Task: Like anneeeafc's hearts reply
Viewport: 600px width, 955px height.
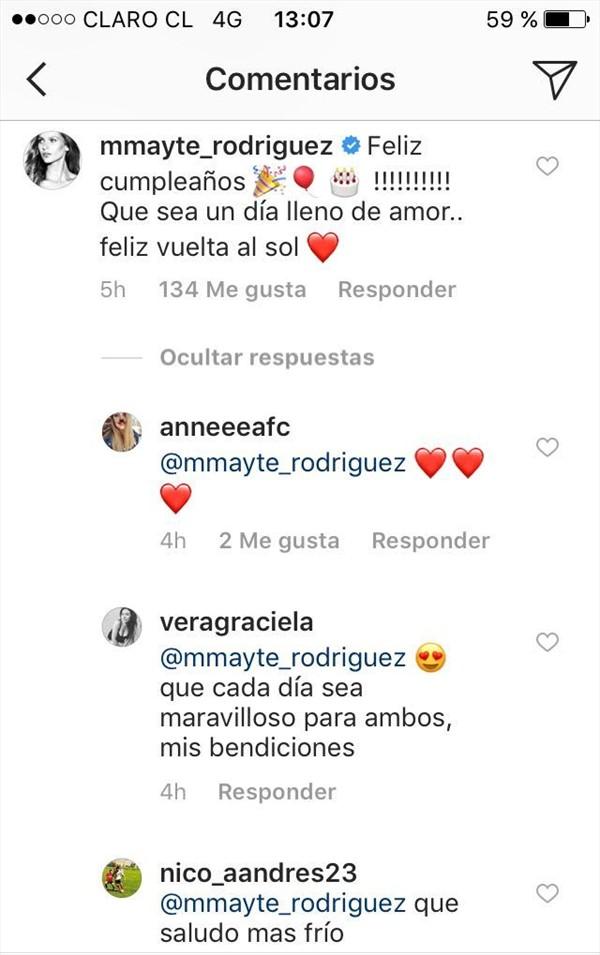Action: coord(547,447)
